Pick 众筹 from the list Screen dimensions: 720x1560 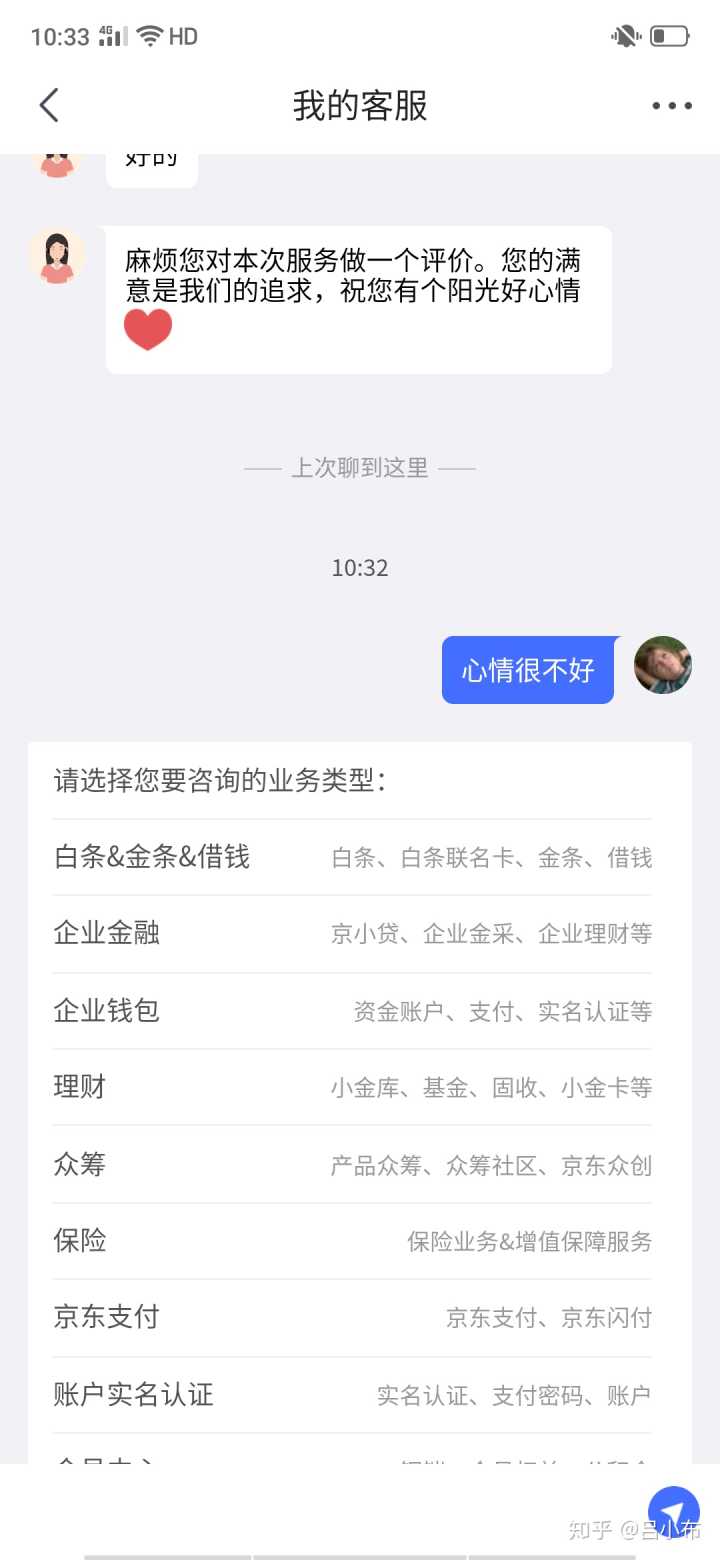pyautogui.click(x=352, y=1164)
